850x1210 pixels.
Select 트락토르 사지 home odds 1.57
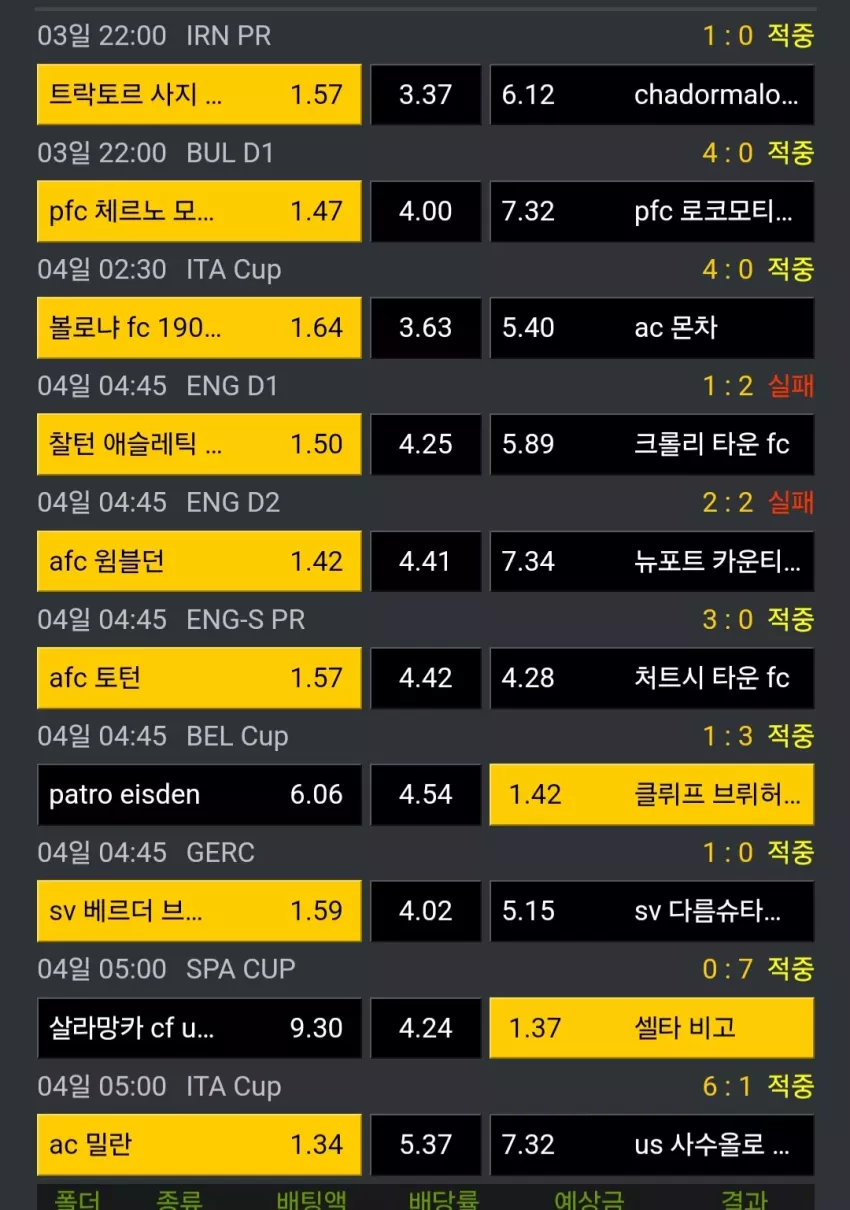tap(199, 95)
